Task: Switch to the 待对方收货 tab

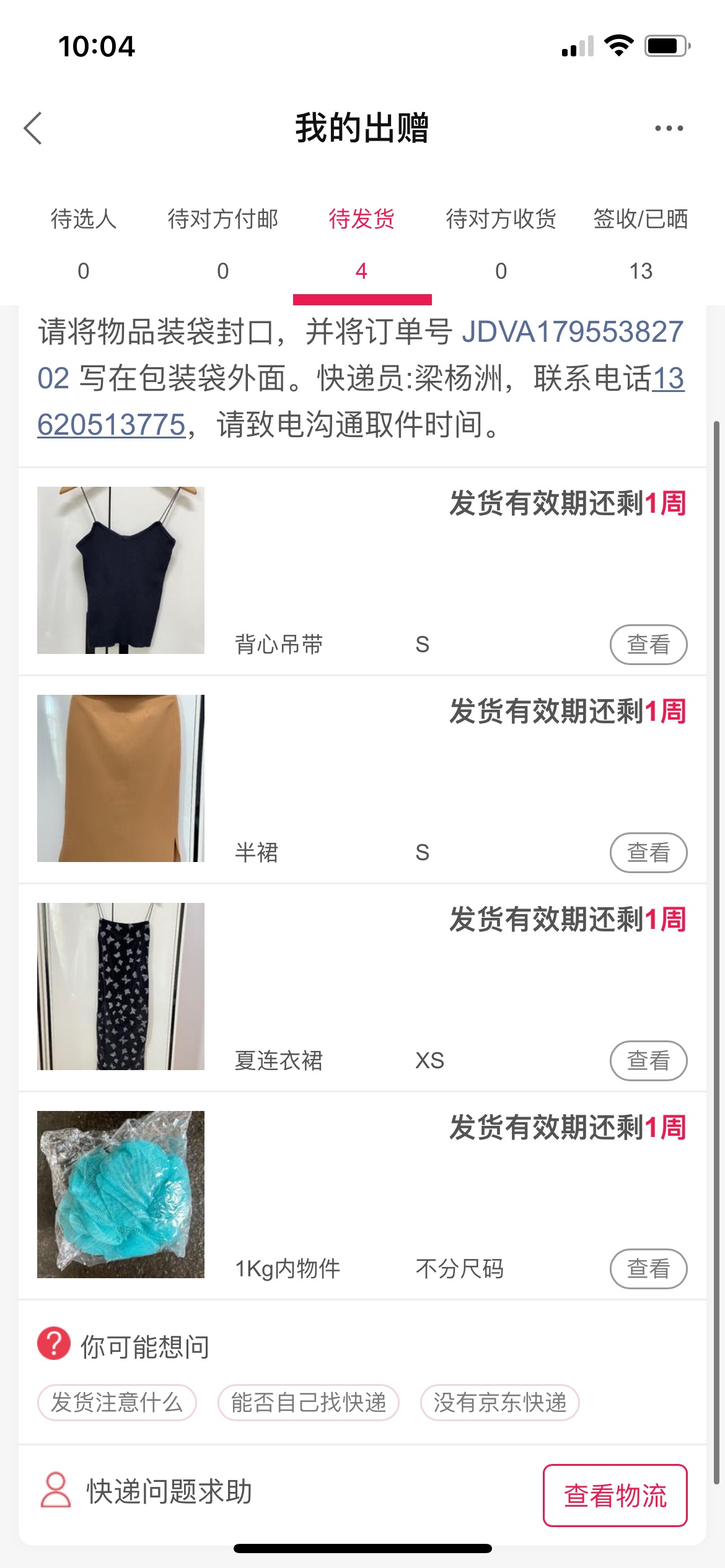Action: point(501,245)
